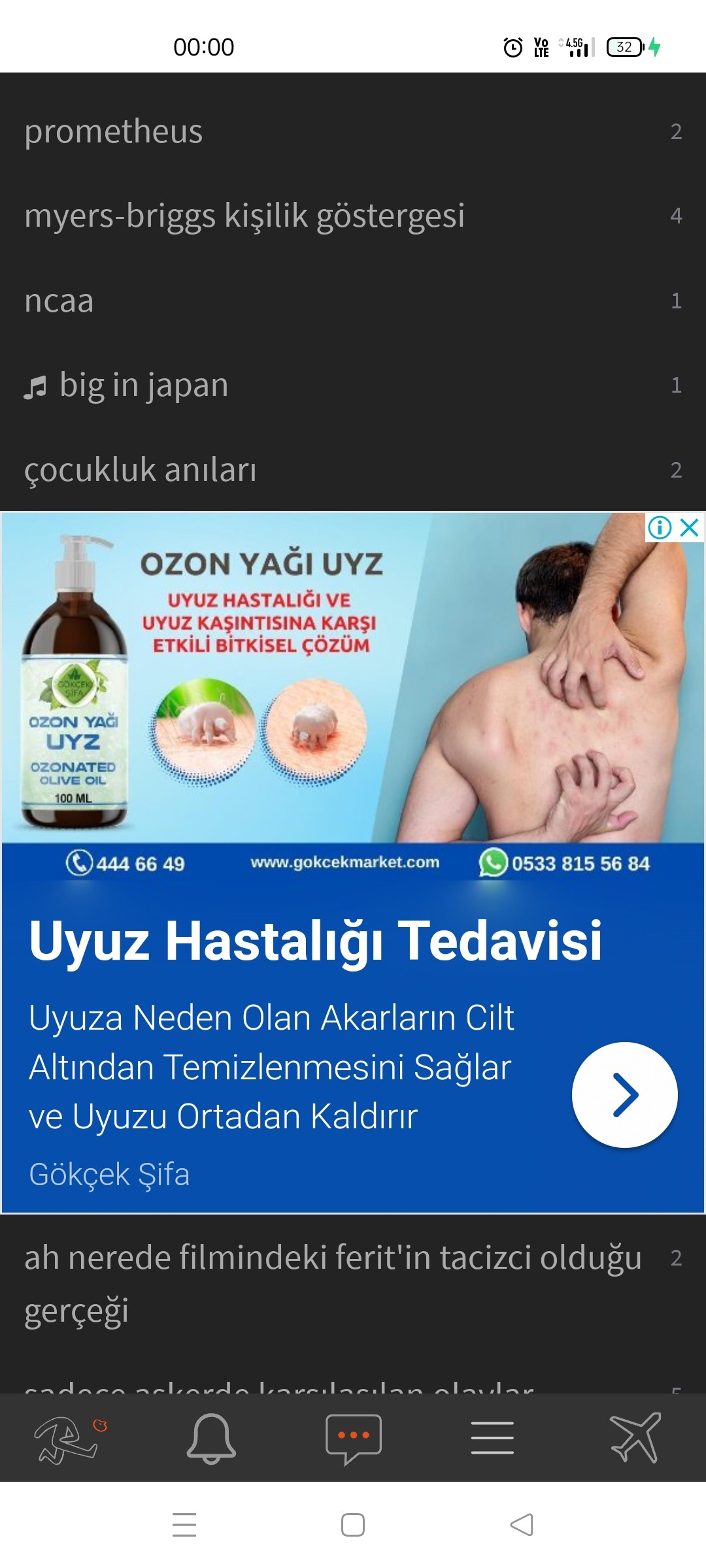706x1568 pixels.
Task: Open the three-line menu tab
Action: coord(492,1438)
